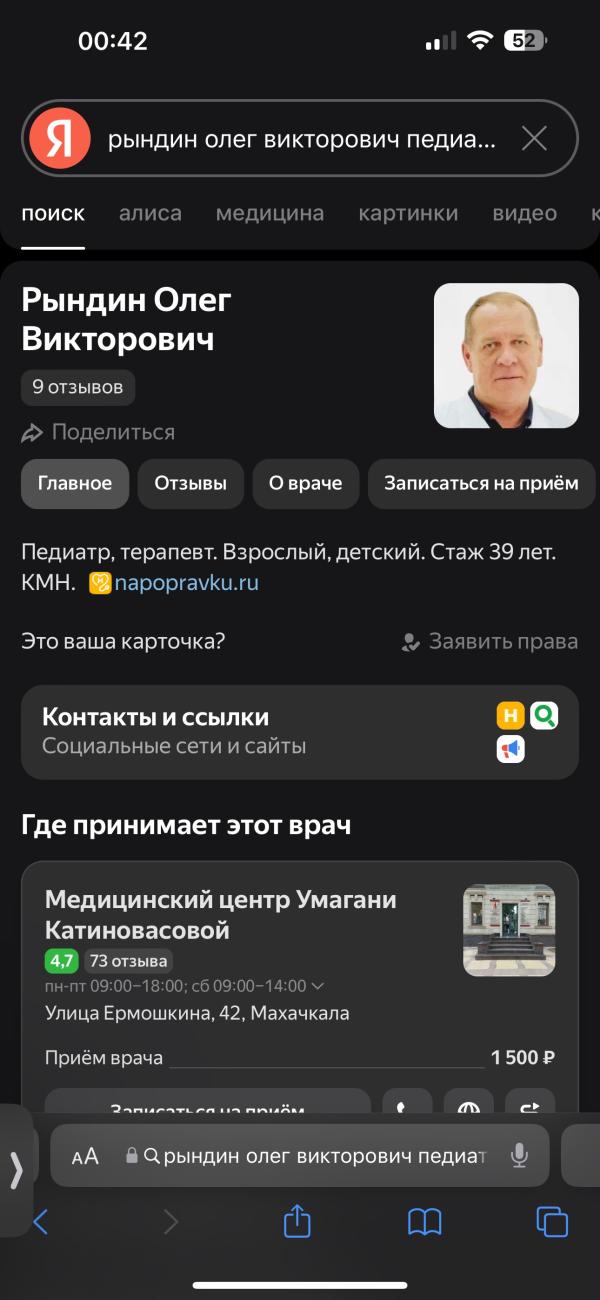Open the napopravku.ru link
Image resolution: width=600 pixels, height=1300 pixels.
click(186, 583)
